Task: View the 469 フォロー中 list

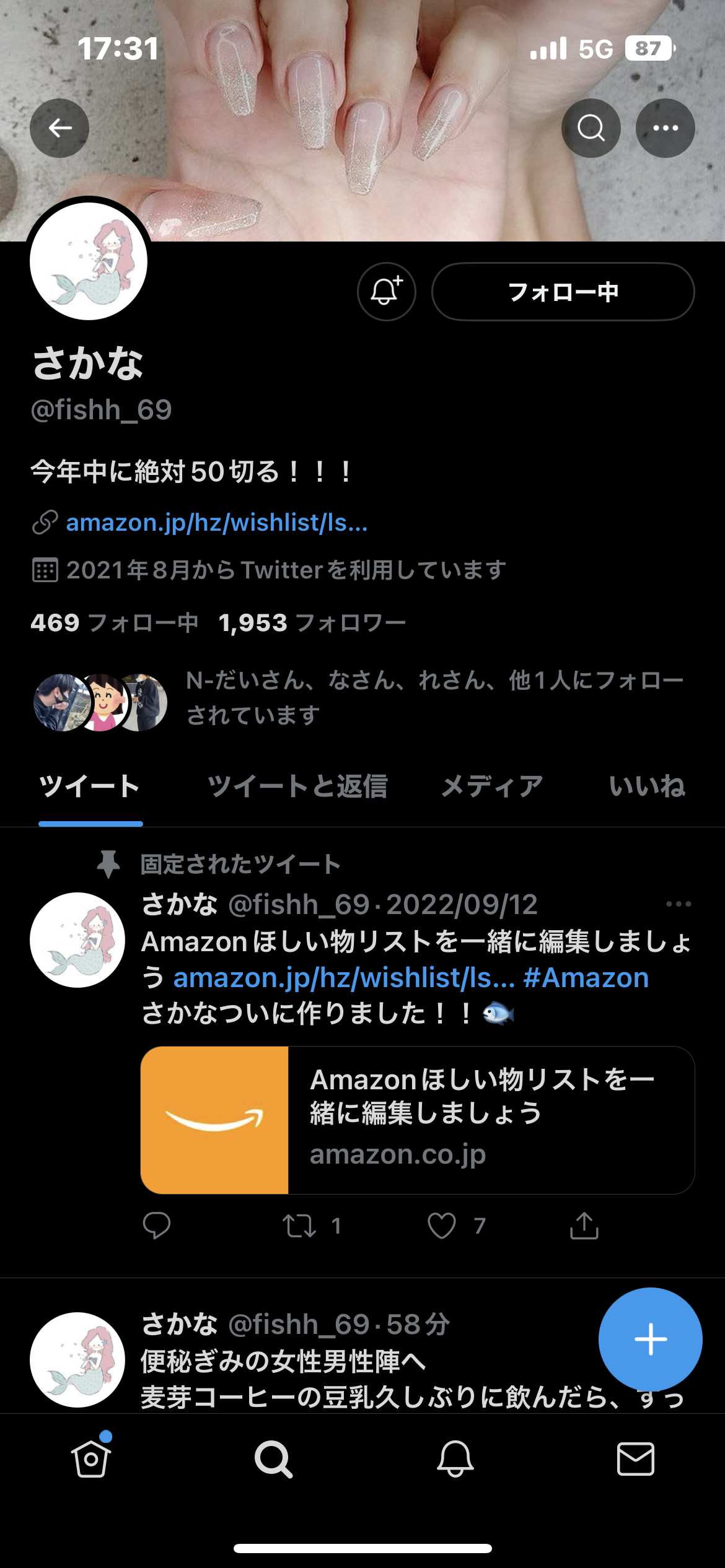Action: [115, 623]
